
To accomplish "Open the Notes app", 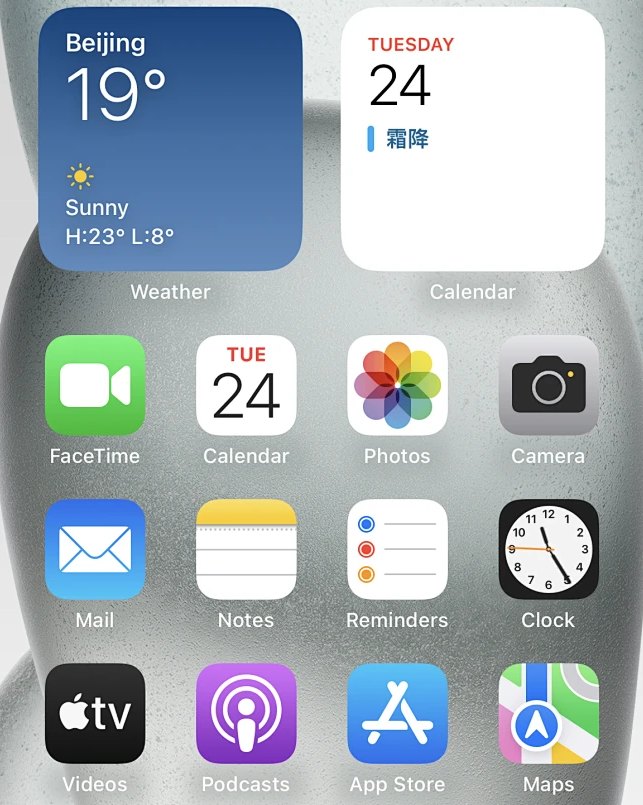I will point(246,549).
